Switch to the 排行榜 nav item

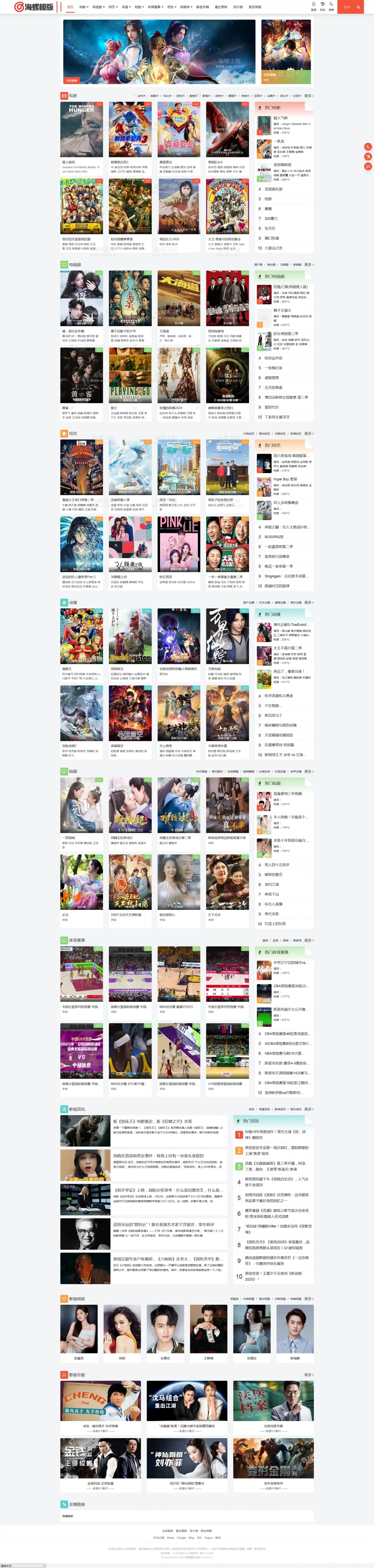[237, 7]
